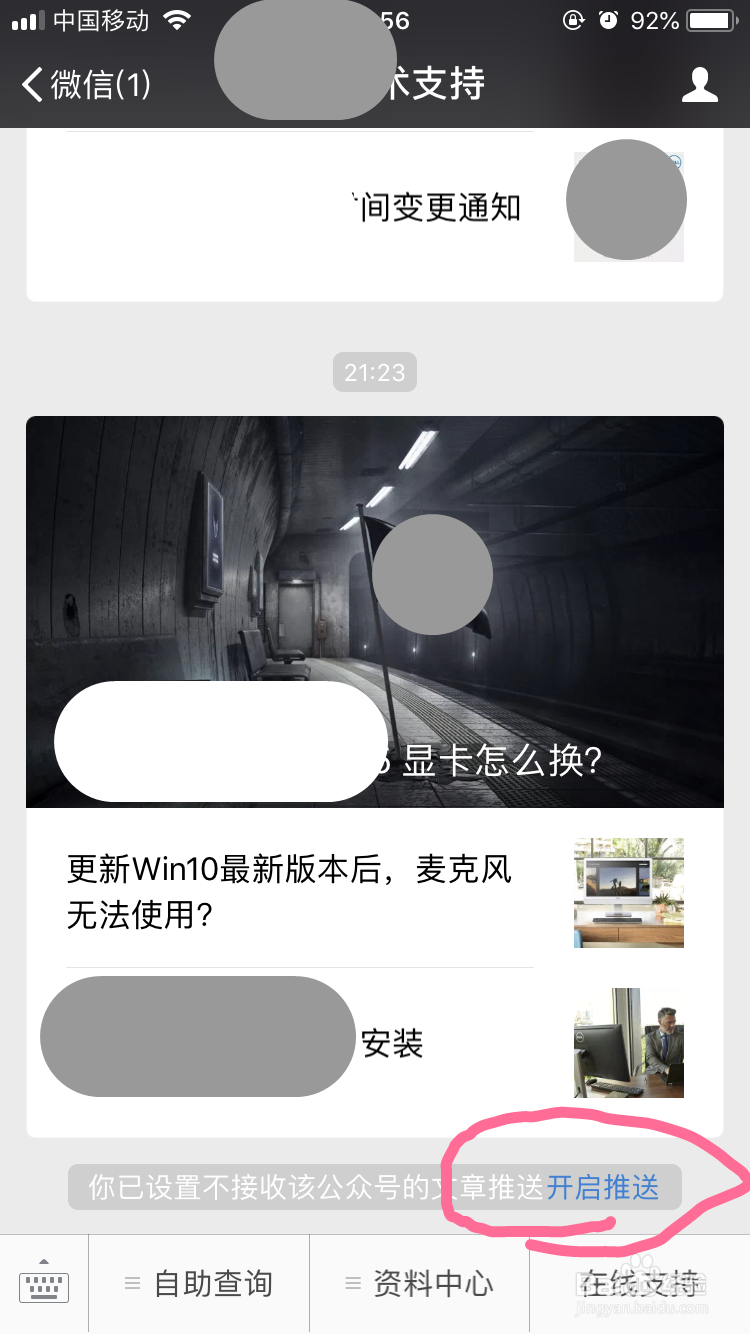This screenshot has height=1334, width=750.
Task: Open the contact profile icon top right
Action: (x=700, y=85)
